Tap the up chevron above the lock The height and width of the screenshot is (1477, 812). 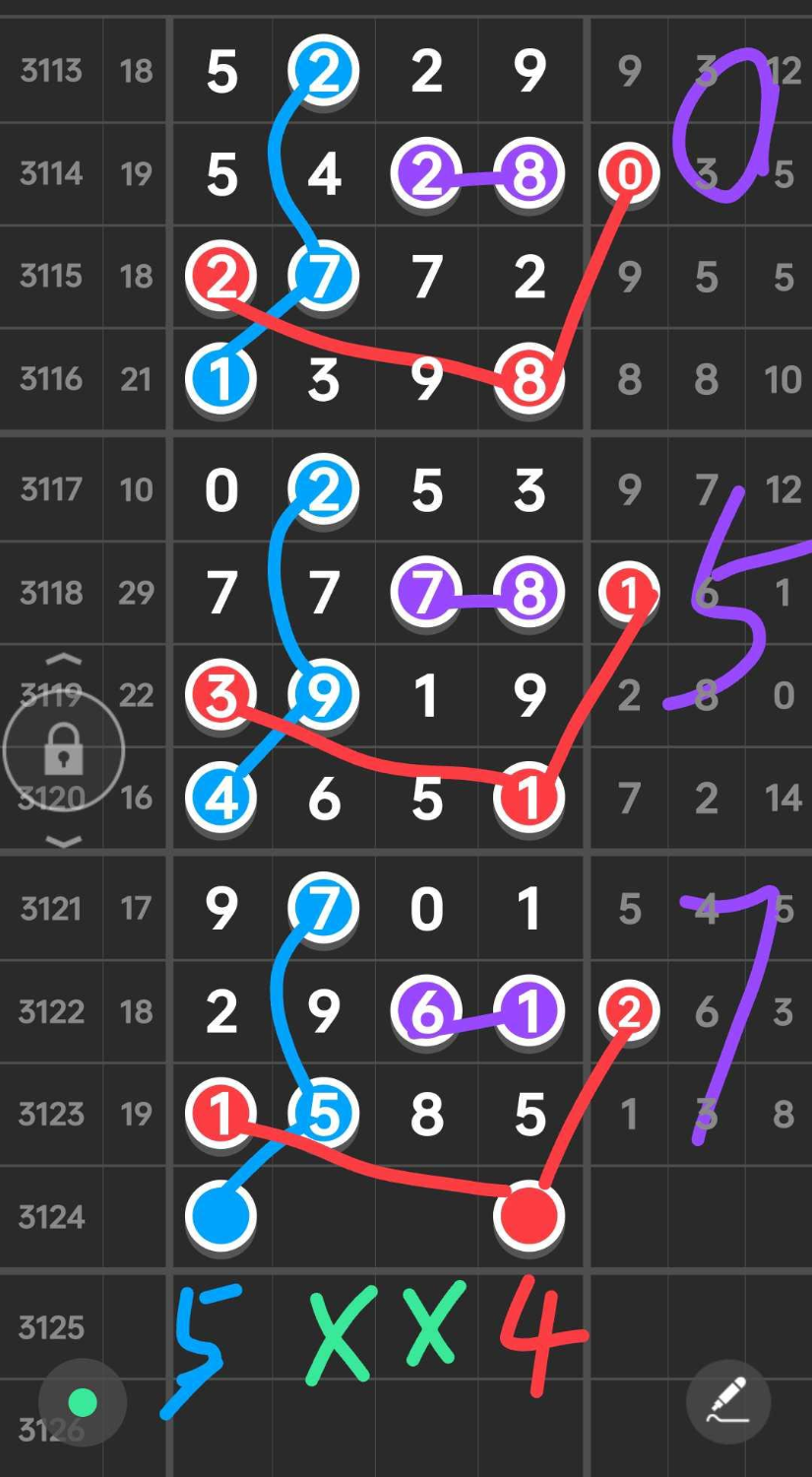(64, 660)
